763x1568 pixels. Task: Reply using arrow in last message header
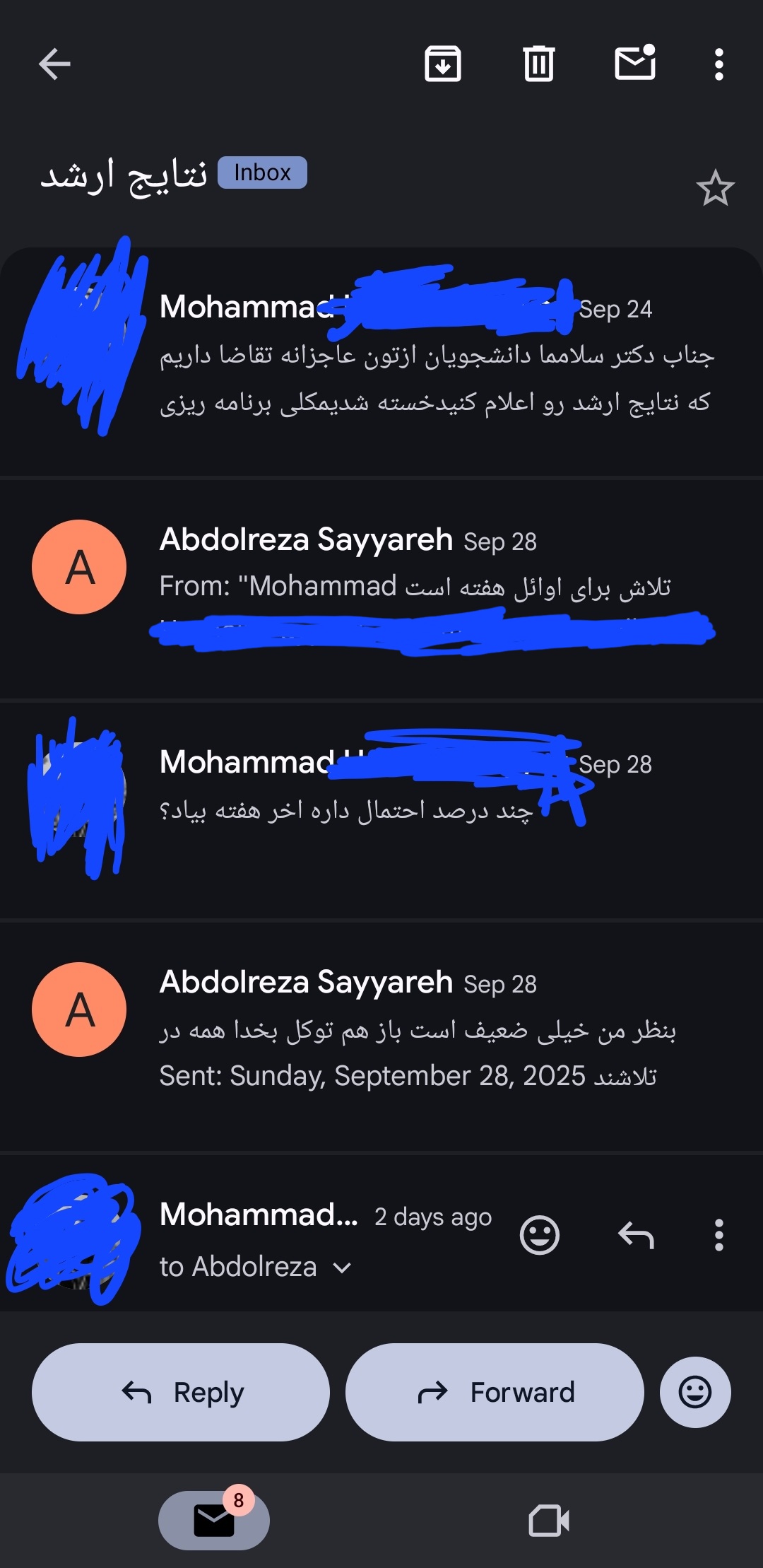click(636, 1235)
